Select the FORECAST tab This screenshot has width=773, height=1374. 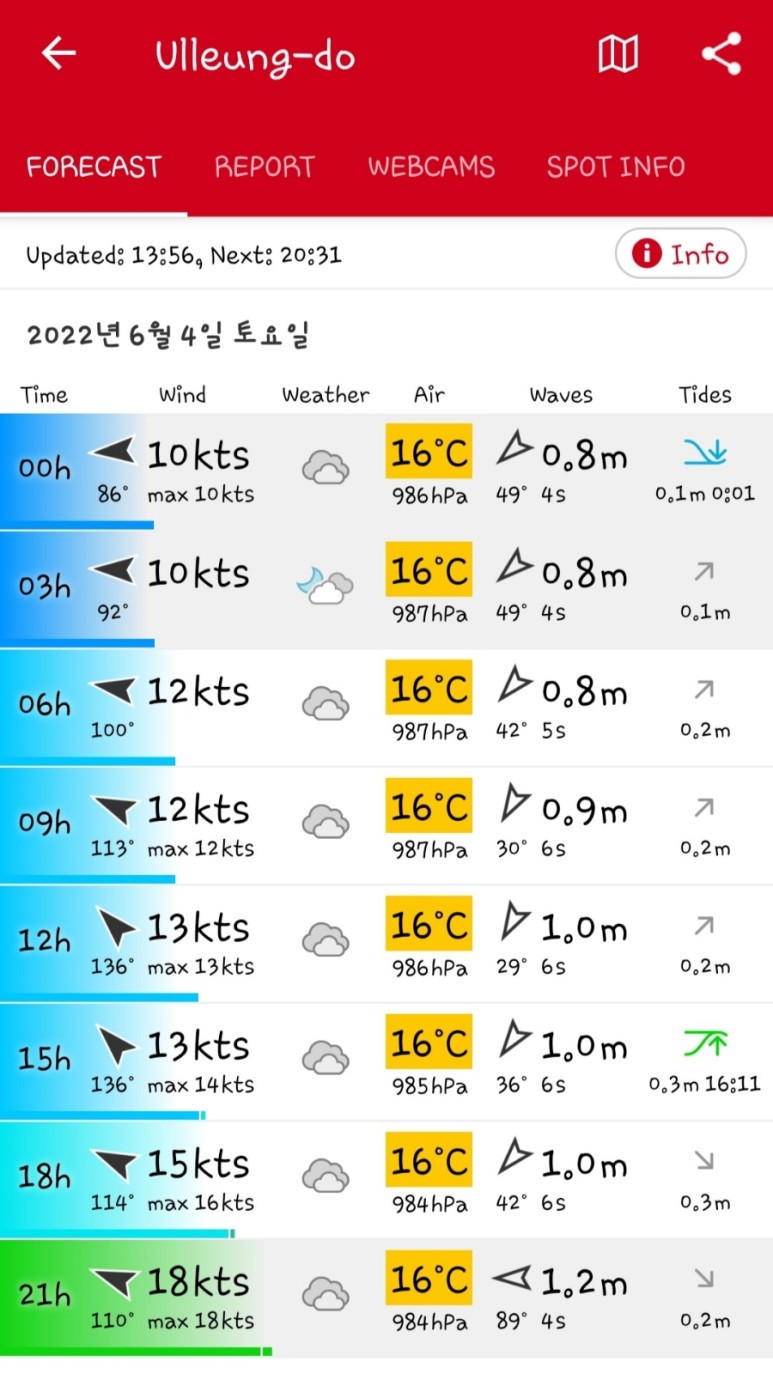point(93,167)
